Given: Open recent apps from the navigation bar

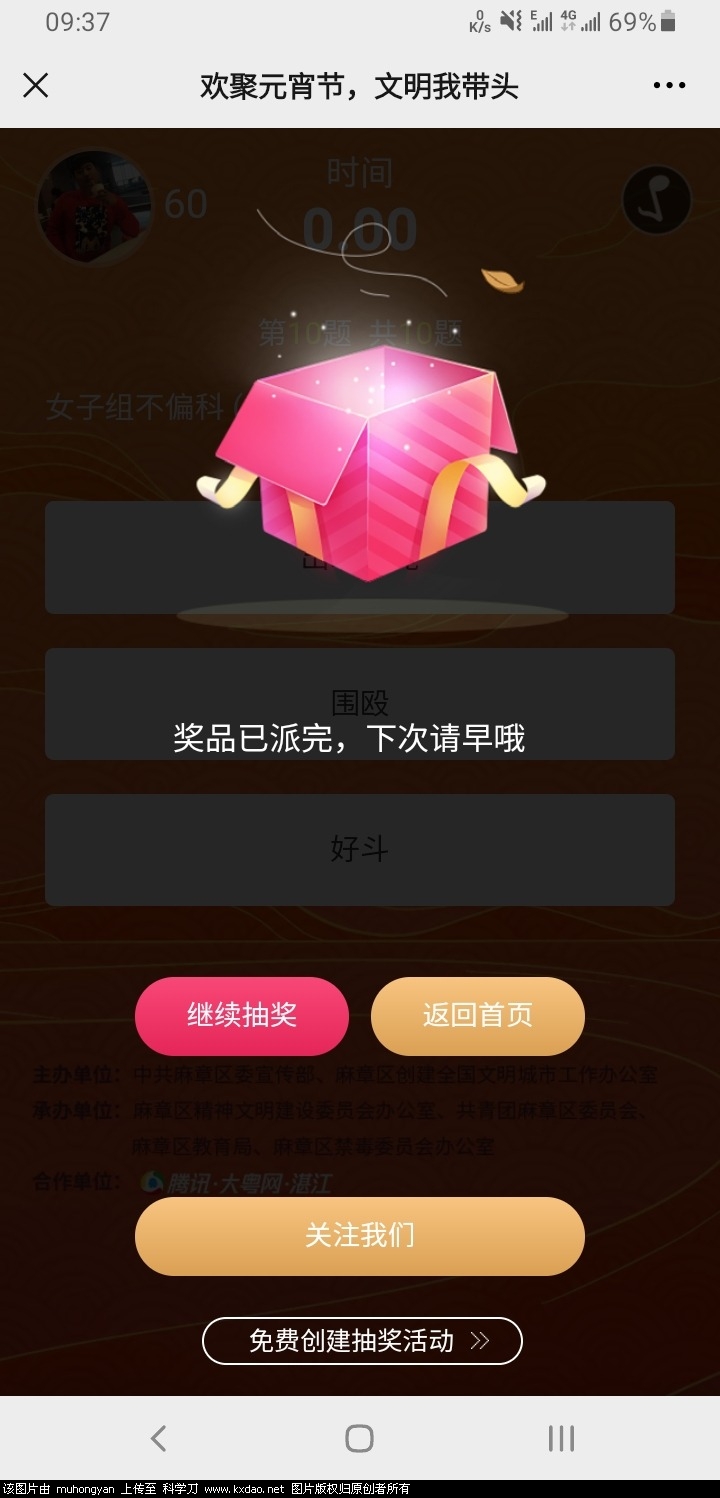Looking at the screenshot, I should (x=558, y=1437).
